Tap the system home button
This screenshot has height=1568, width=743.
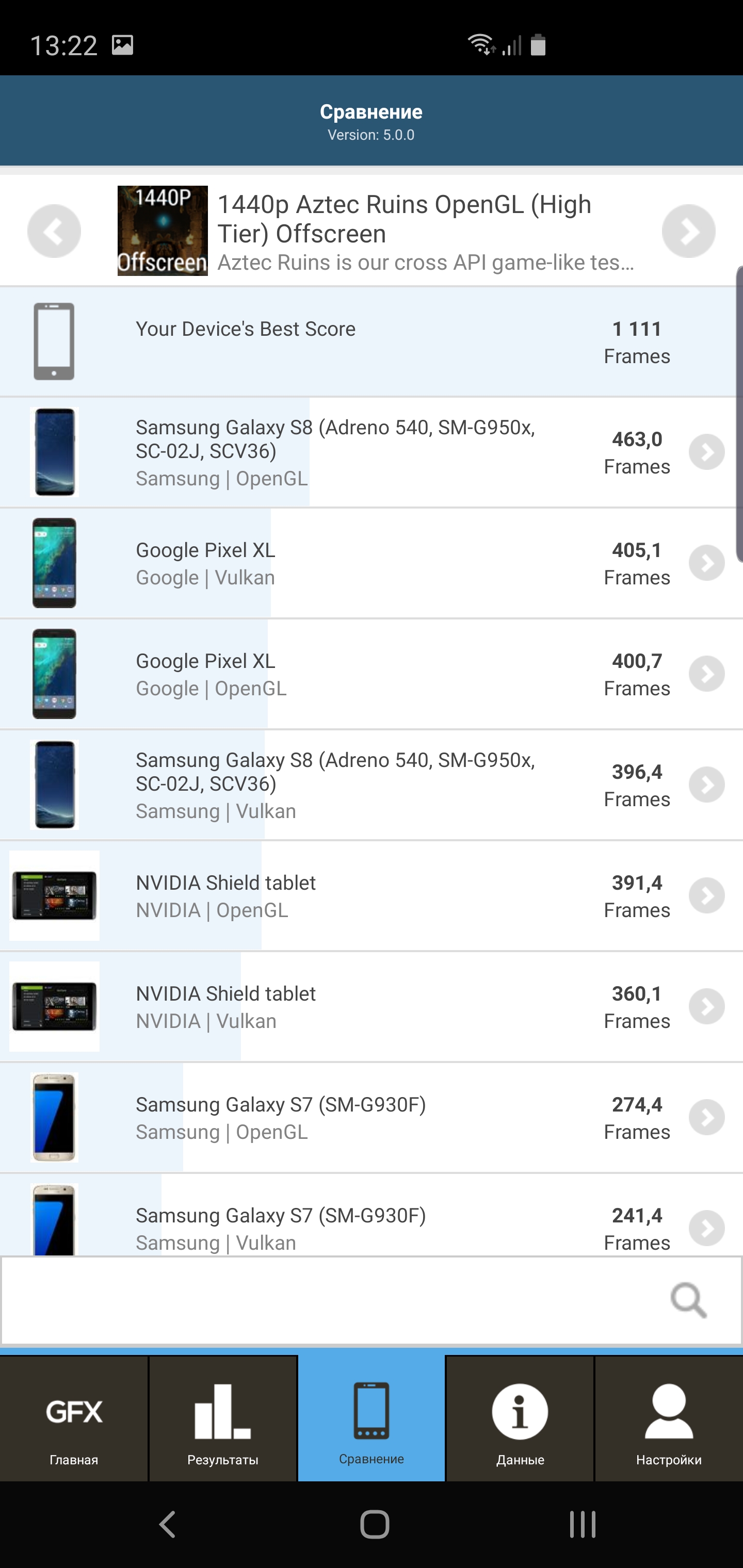pos(374,1525)
